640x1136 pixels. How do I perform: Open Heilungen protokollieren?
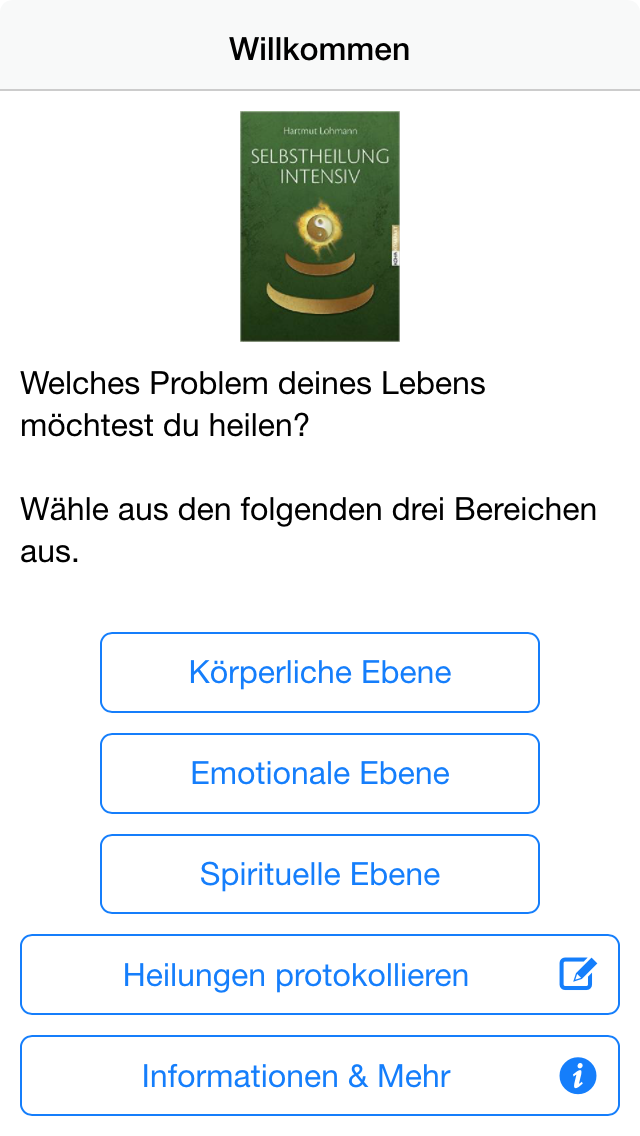[320, 975]
